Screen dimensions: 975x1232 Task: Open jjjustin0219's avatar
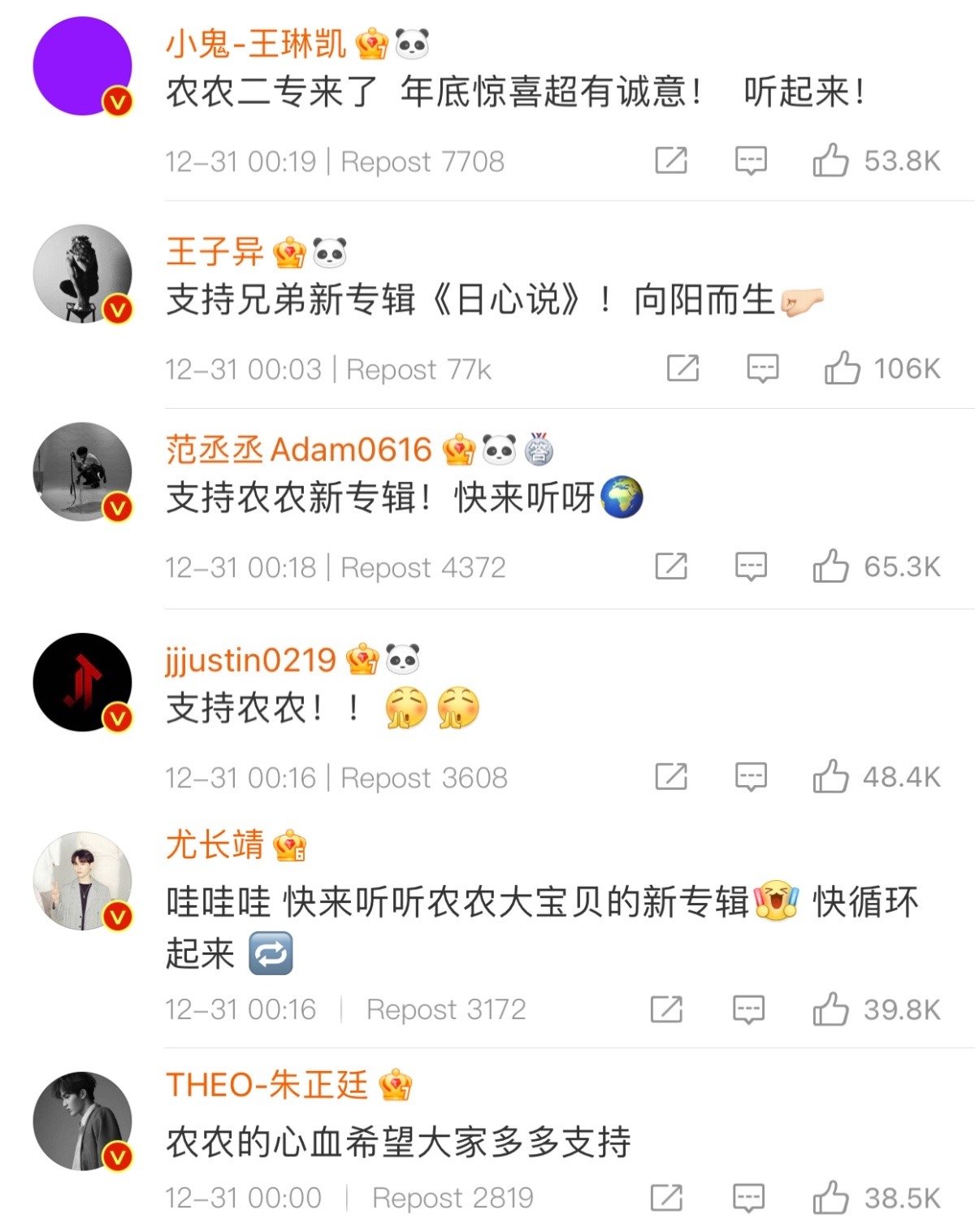point(82,682)
